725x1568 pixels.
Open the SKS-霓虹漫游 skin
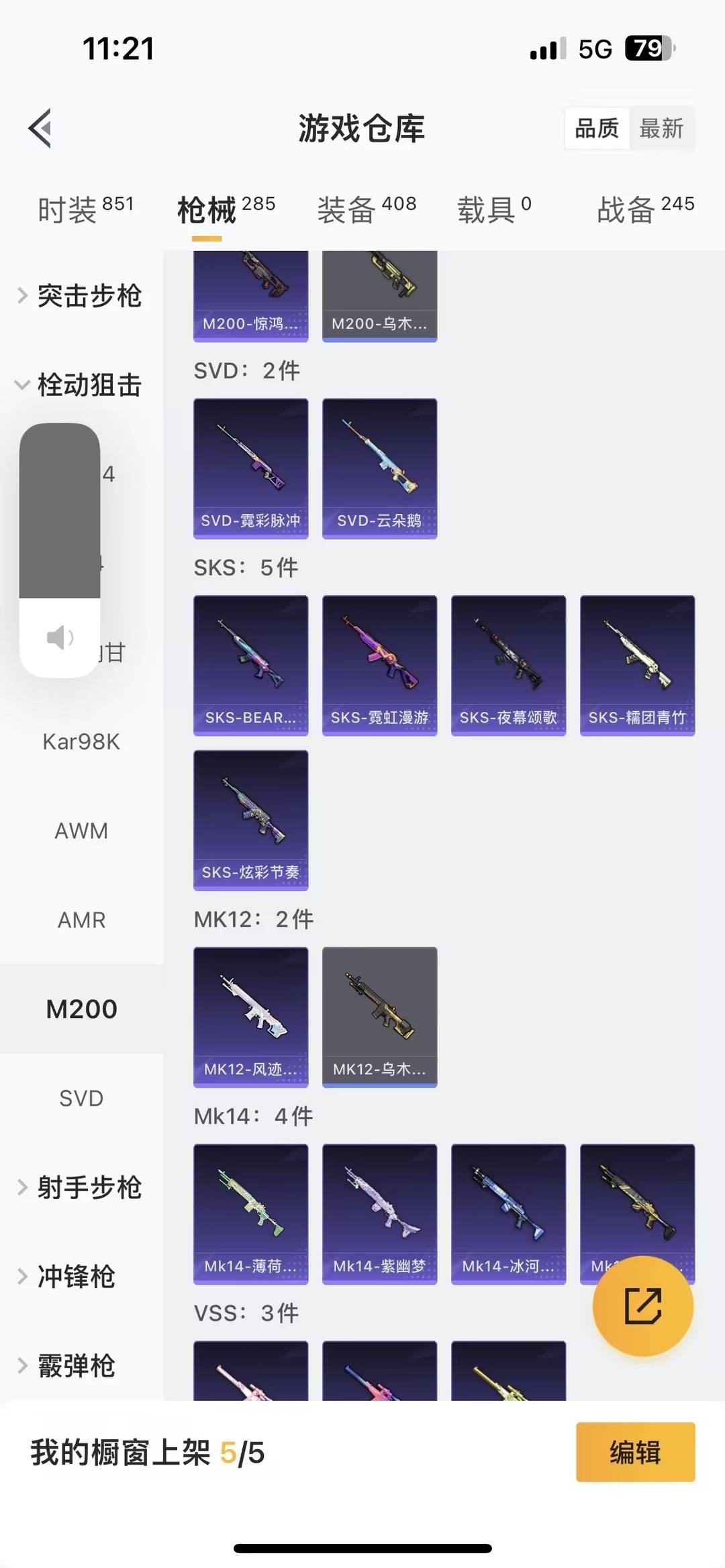pyautogui.click(x=379, y=665)
